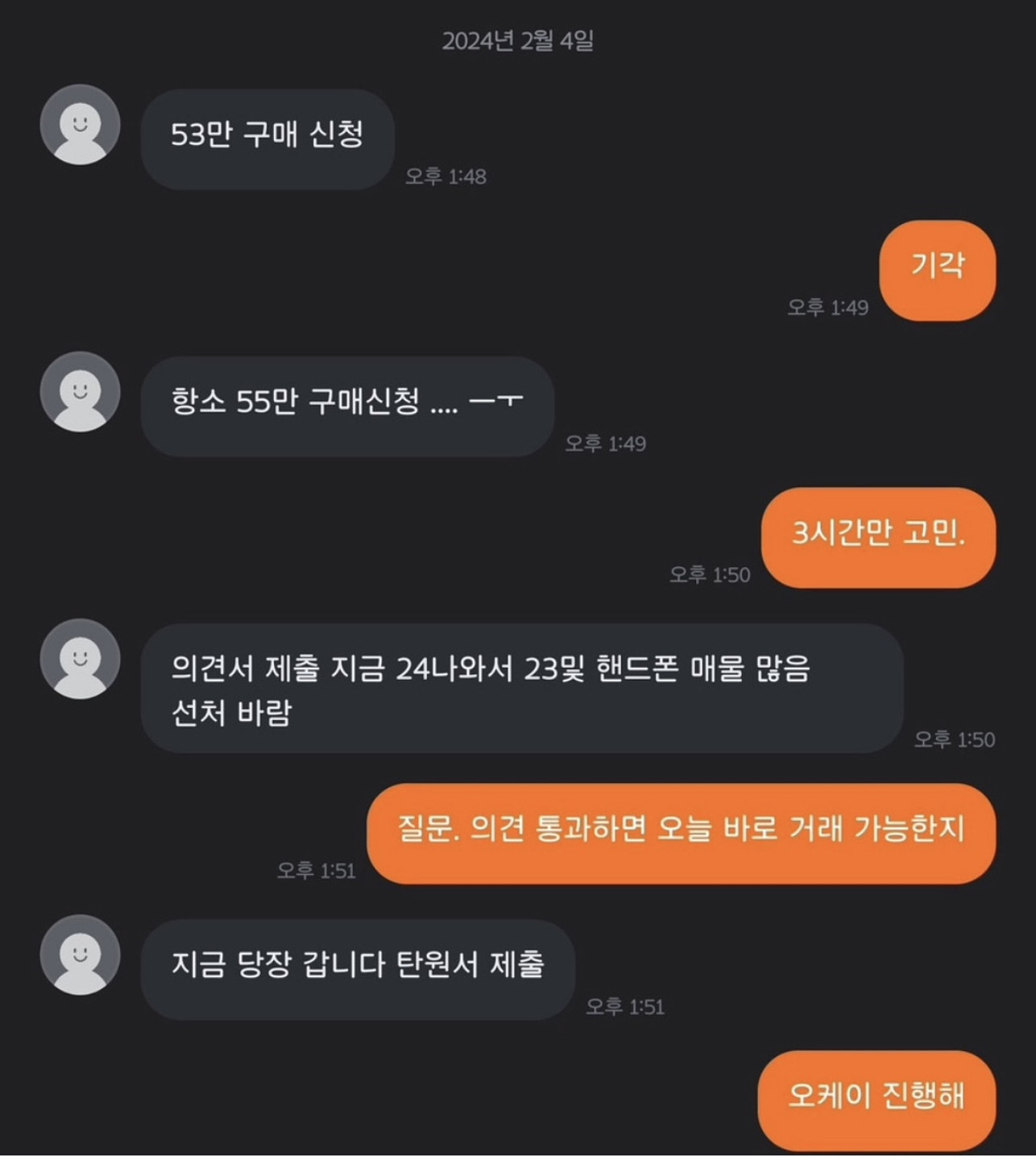
Task: Select the avatar next to '지금 당장 갑니다'
Action: [x=80, y=955]
